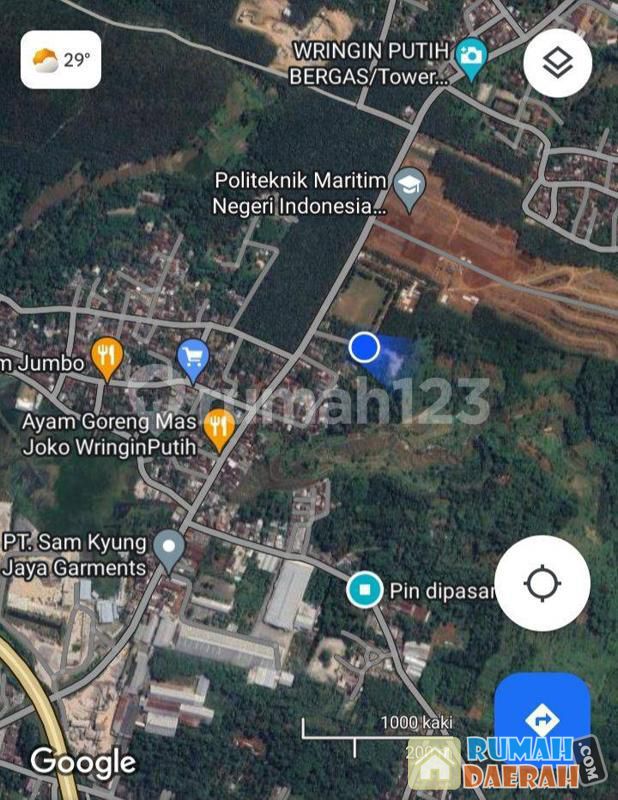The width and height of the screenshot is (618, 800).
Task: Open the map layers selector
Action: (x=557, y=63)
